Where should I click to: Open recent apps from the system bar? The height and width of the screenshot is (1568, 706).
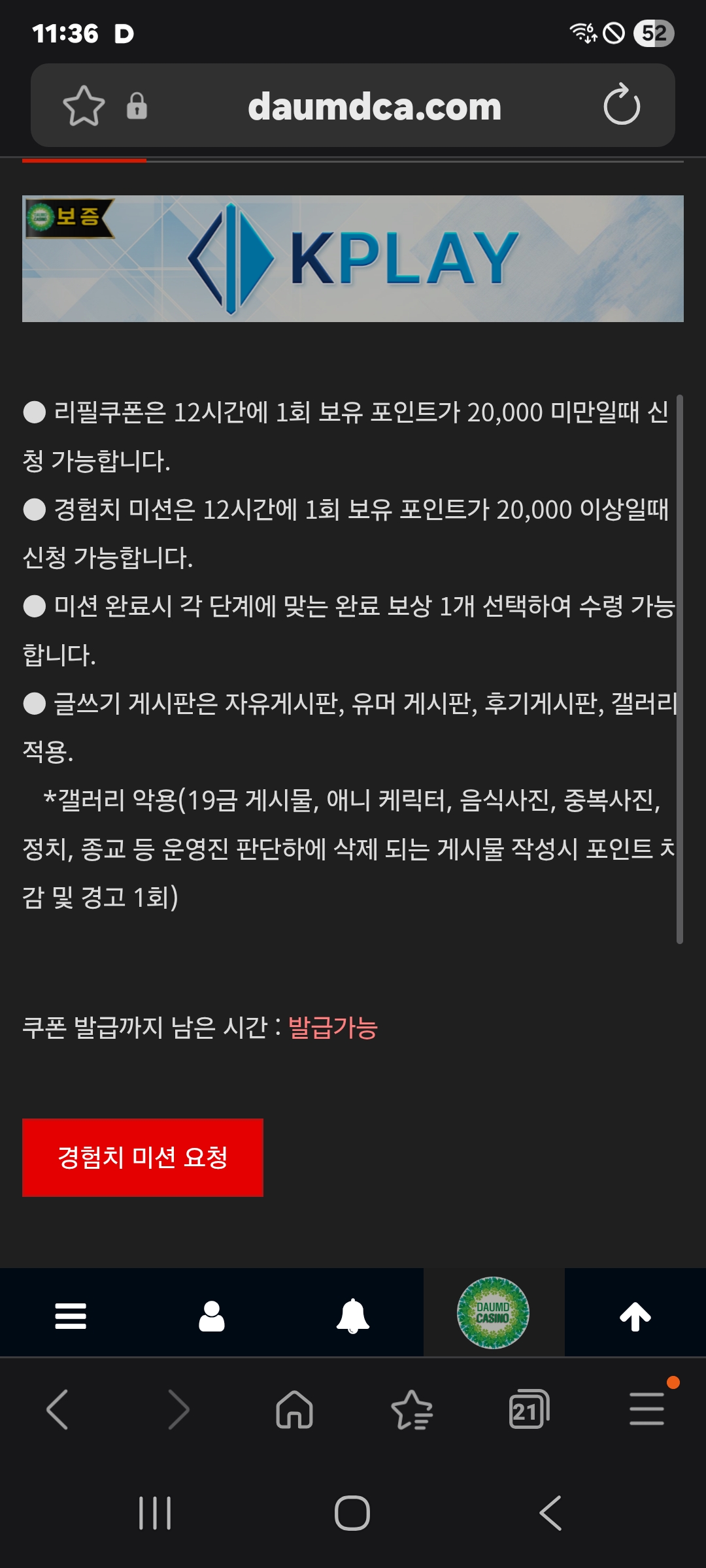coord(155,1512)
